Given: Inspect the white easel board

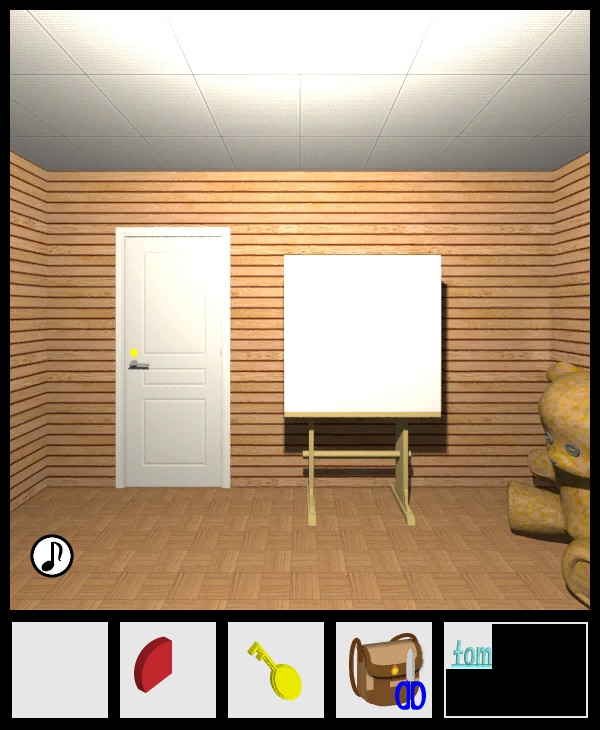Looking at the screenshot, I should click(362, 335).
